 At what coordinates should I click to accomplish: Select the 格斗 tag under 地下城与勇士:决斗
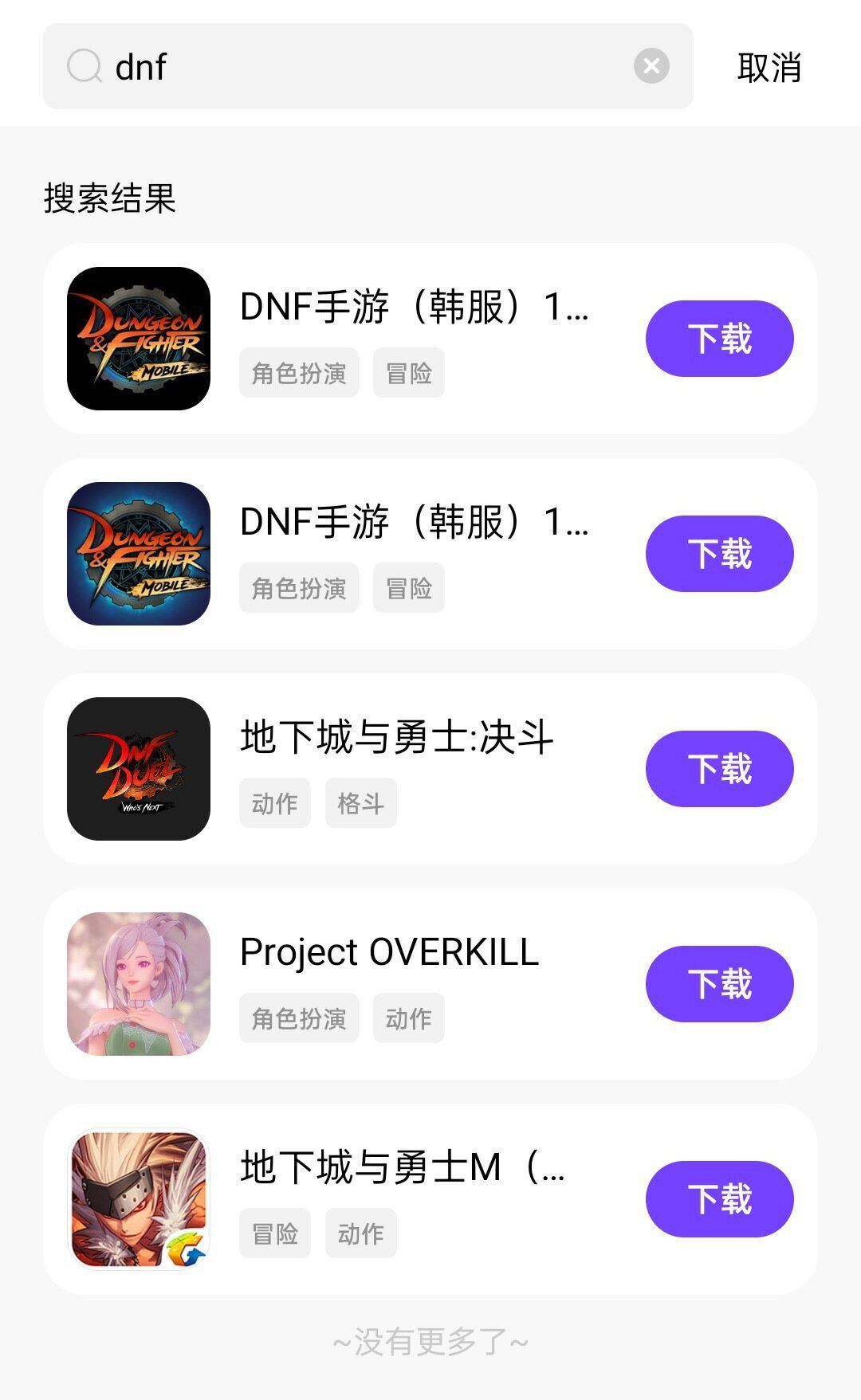(x=360, y=802)
